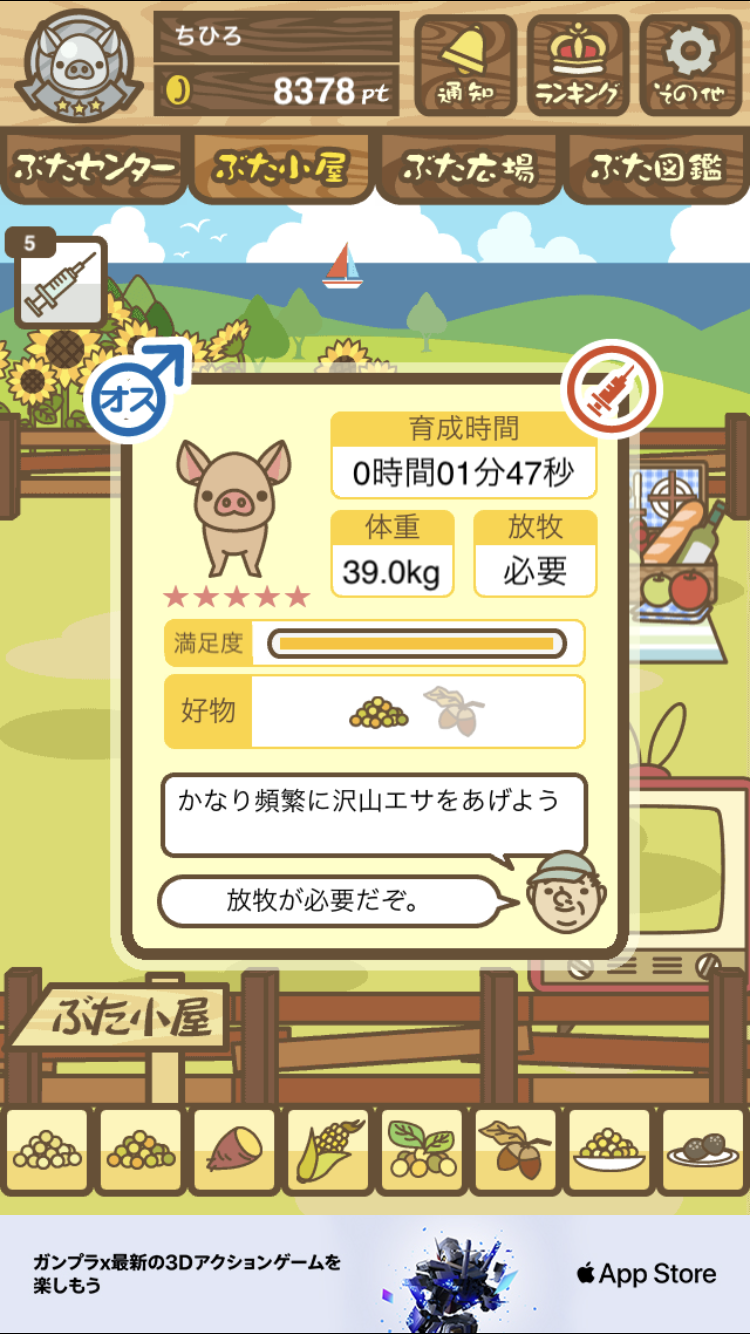Feed the leafy beans item

(x=421, y=1151)
